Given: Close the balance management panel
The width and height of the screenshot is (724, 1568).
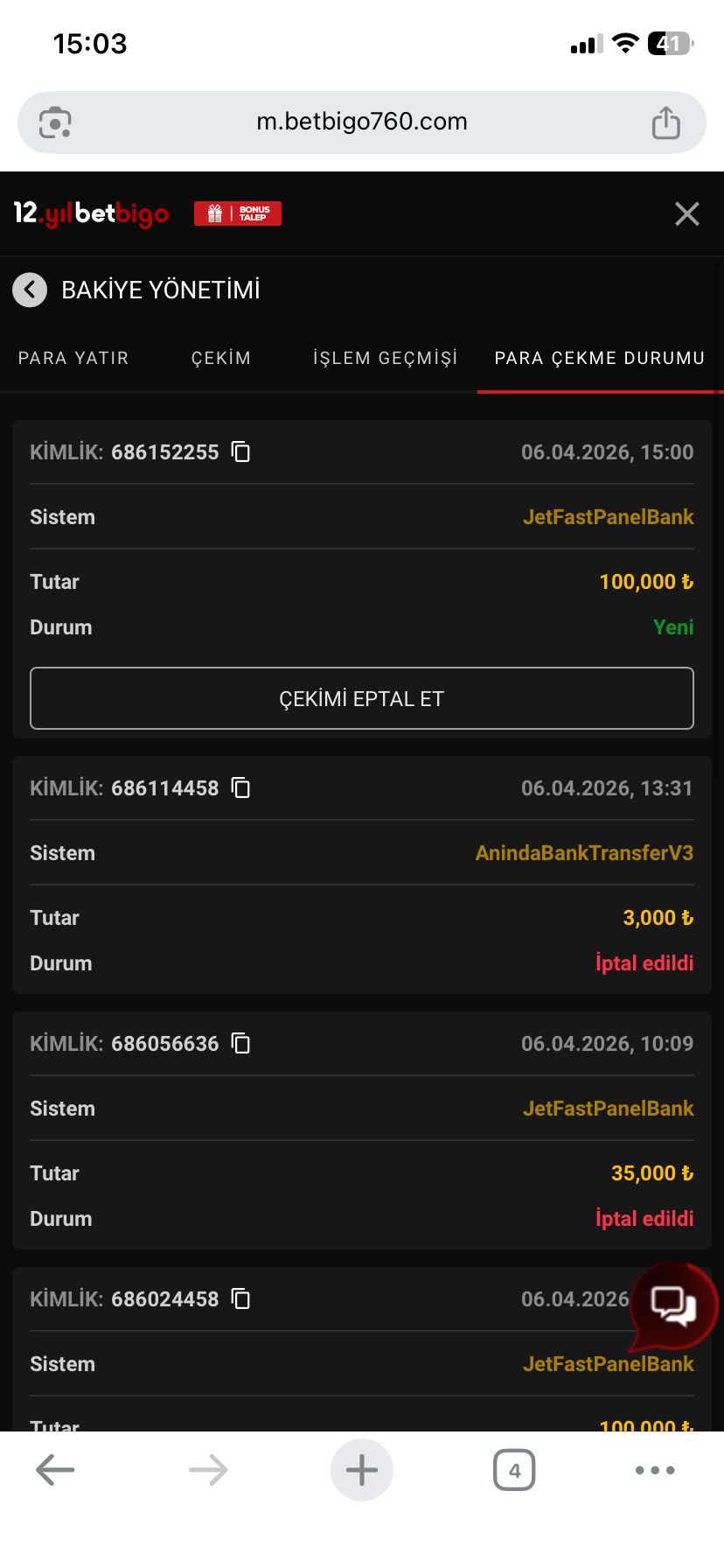Looking at the screenshot, I should pos(686,213).
